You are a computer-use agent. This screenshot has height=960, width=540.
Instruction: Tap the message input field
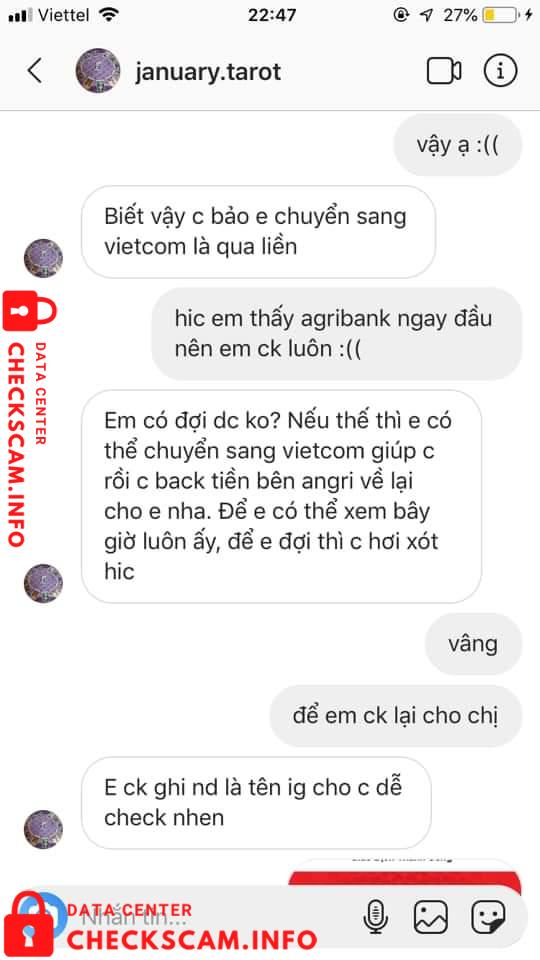tap(208, 917)
